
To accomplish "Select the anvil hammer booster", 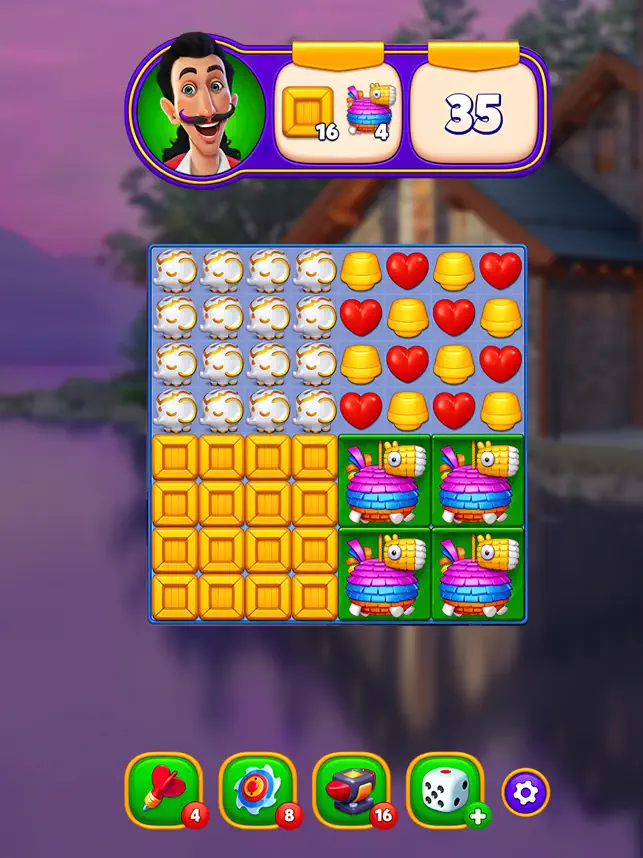I will coord(350,790).
